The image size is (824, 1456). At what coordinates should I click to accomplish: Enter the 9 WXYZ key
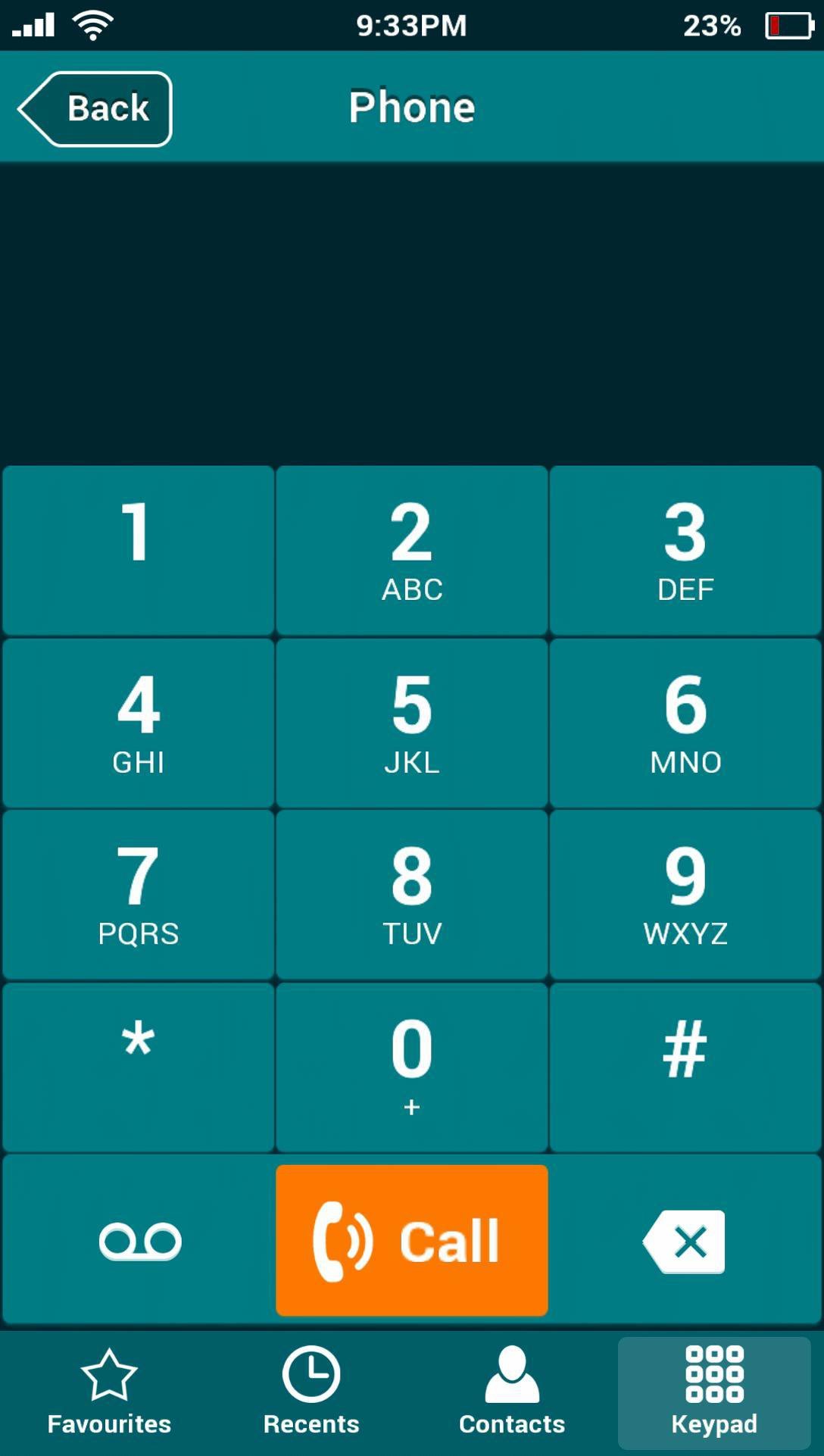(x=685, y=895)
